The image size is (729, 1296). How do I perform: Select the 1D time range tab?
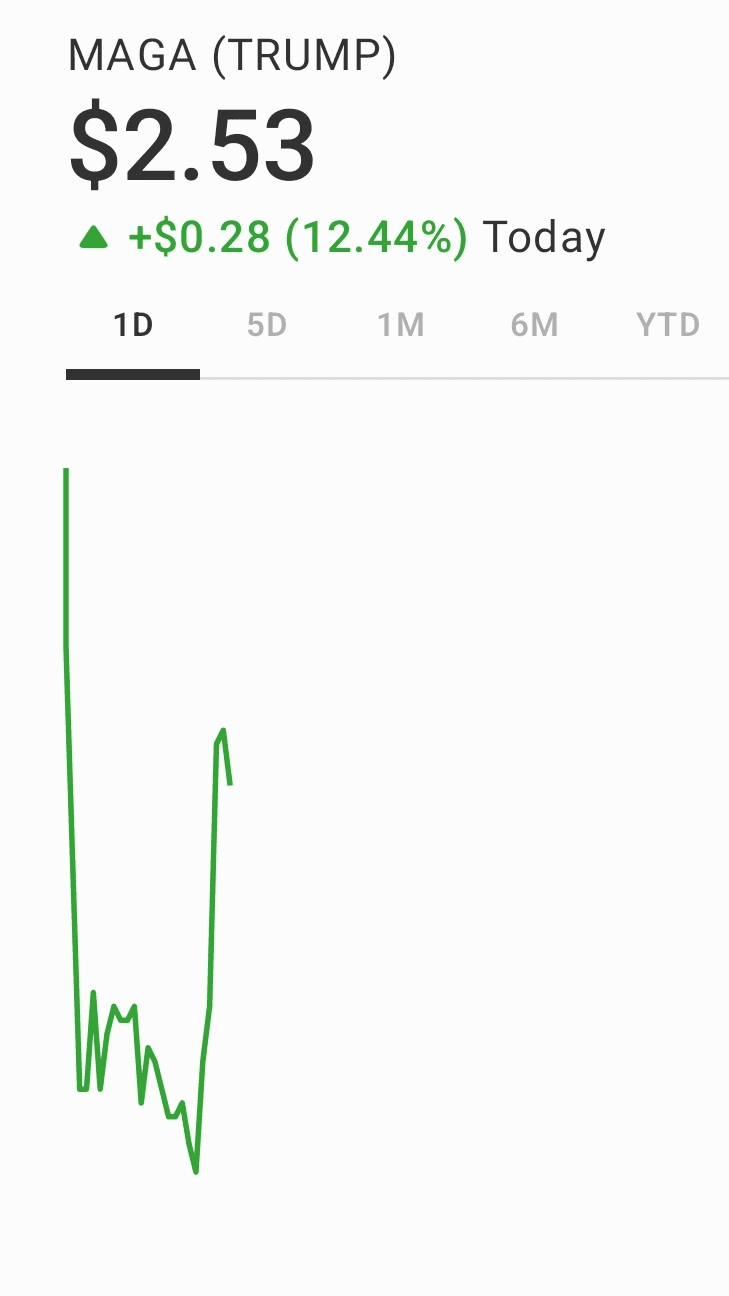point(133,326)
